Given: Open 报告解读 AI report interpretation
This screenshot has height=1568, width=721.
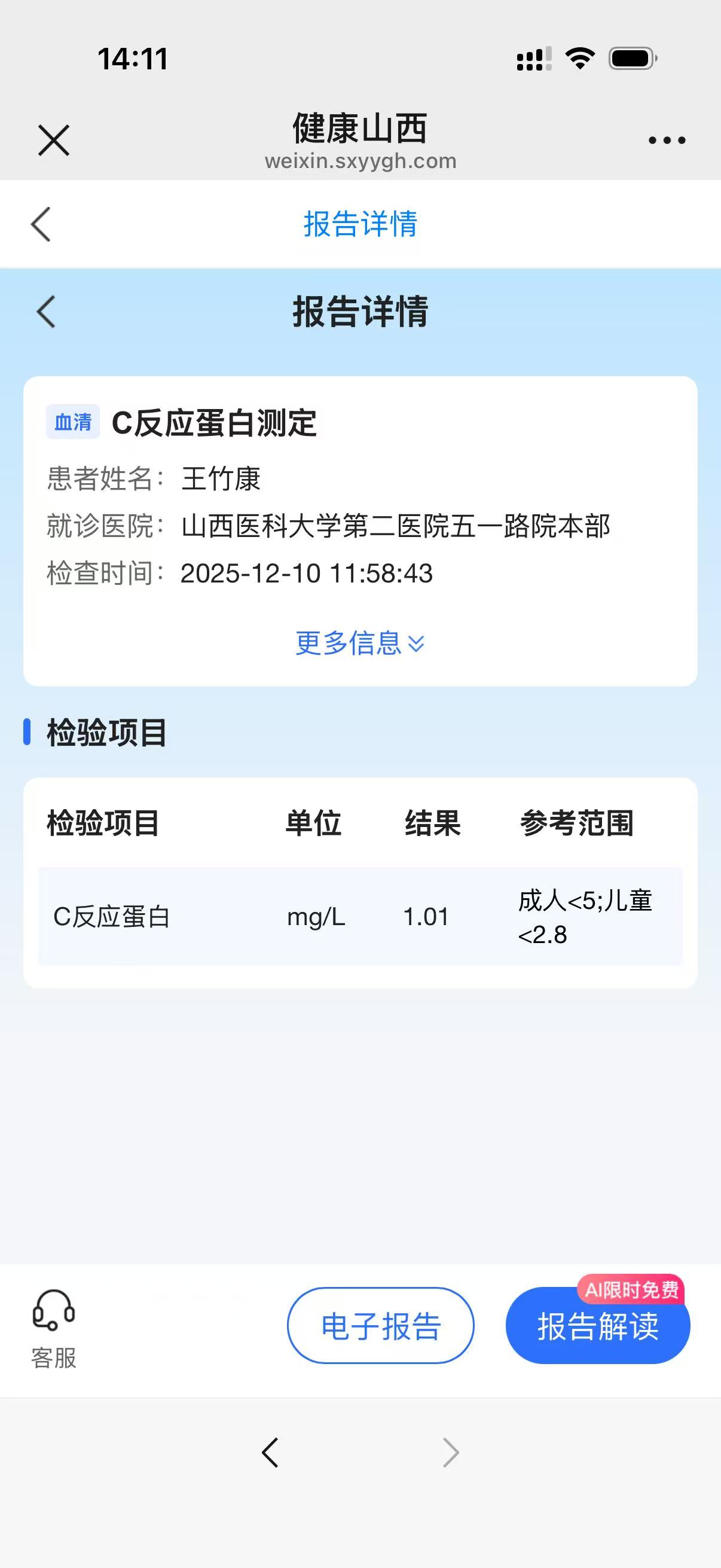Looking at the screenshot, I should point(597,1327).
